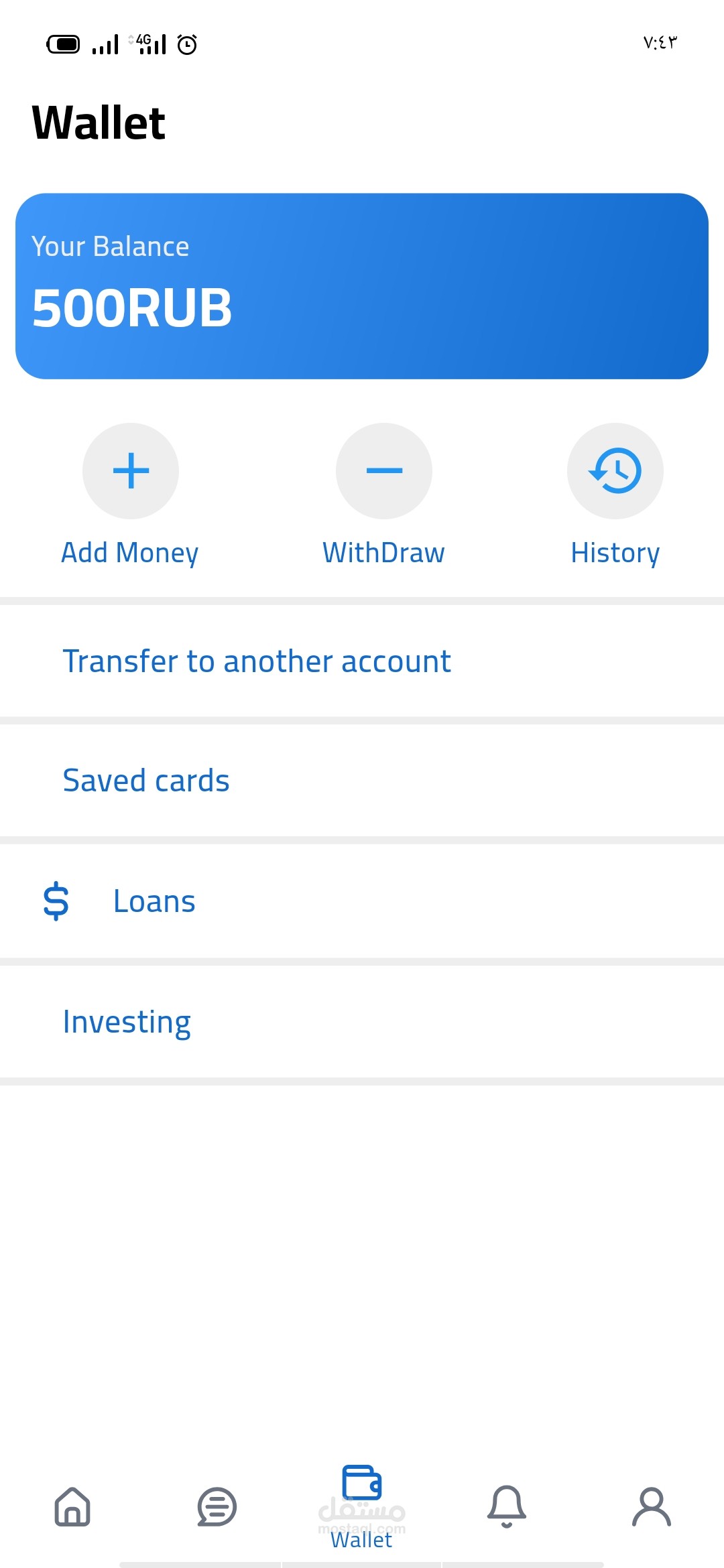This screenshot has height=1568, width=724.
Task: Switch to the chat messages tab
Action: [x=217, y=1507]
